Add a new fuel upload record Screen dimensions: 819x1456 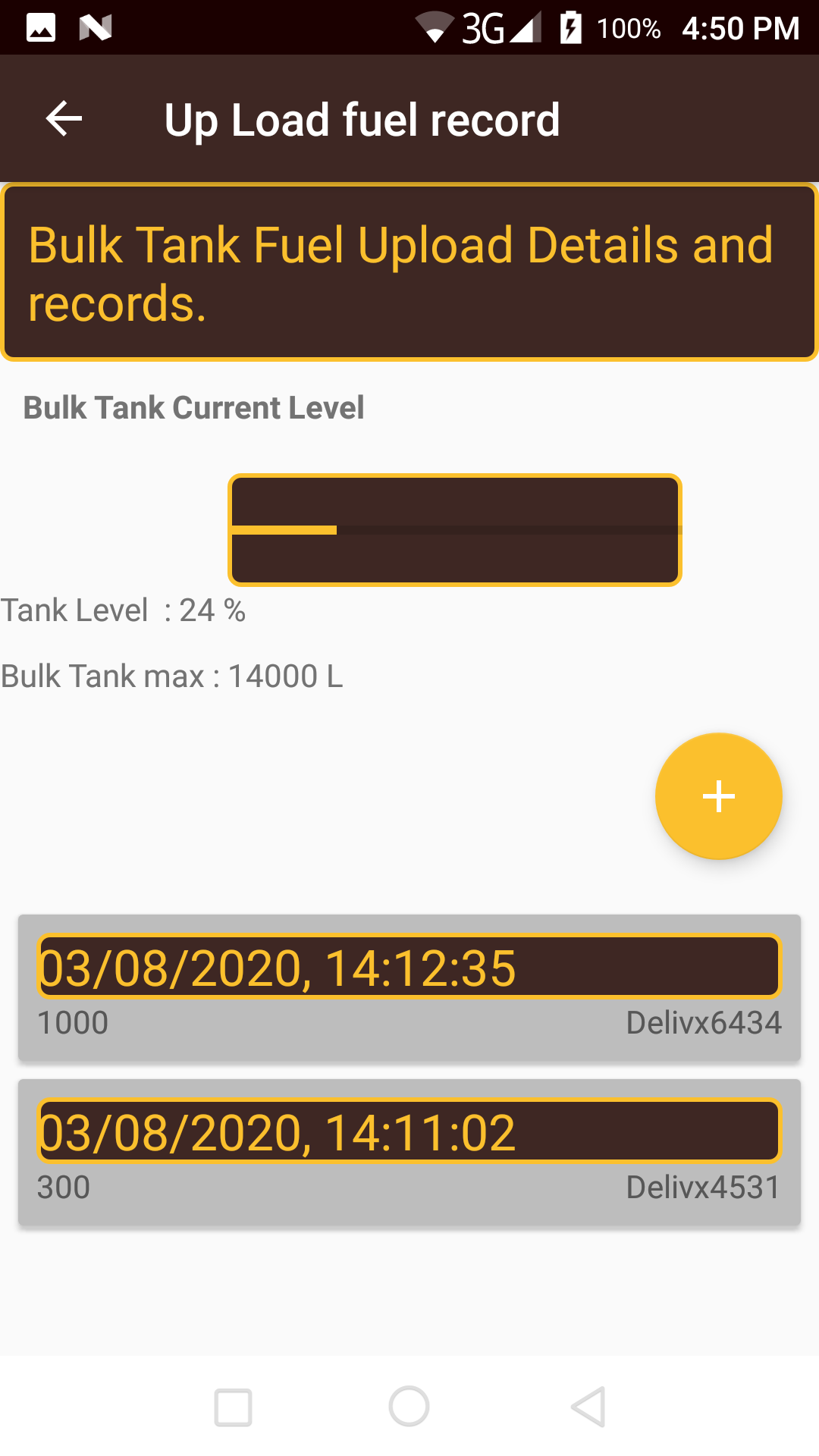[x=718, y=796]
